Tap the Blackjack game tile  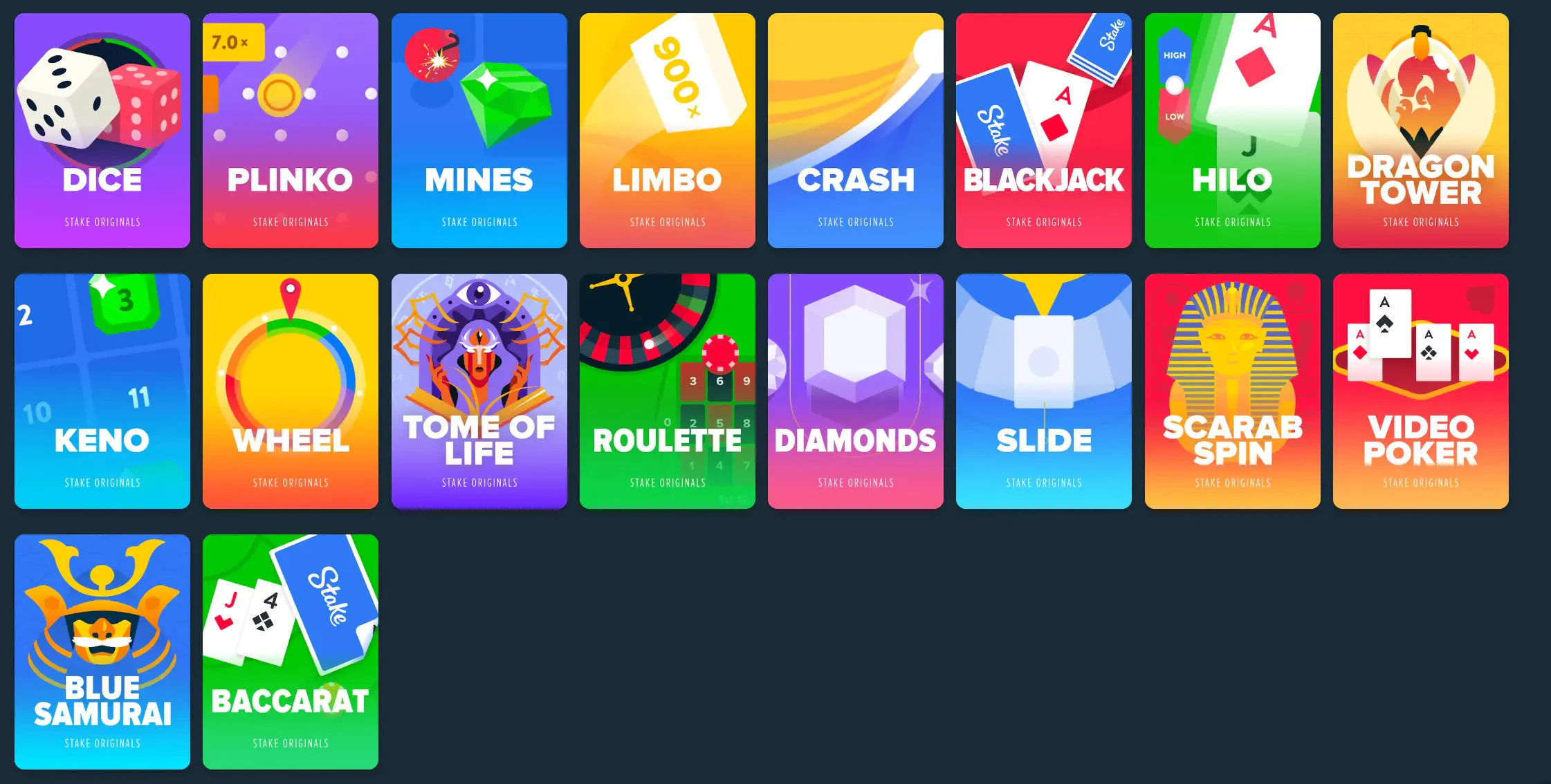1043,131
